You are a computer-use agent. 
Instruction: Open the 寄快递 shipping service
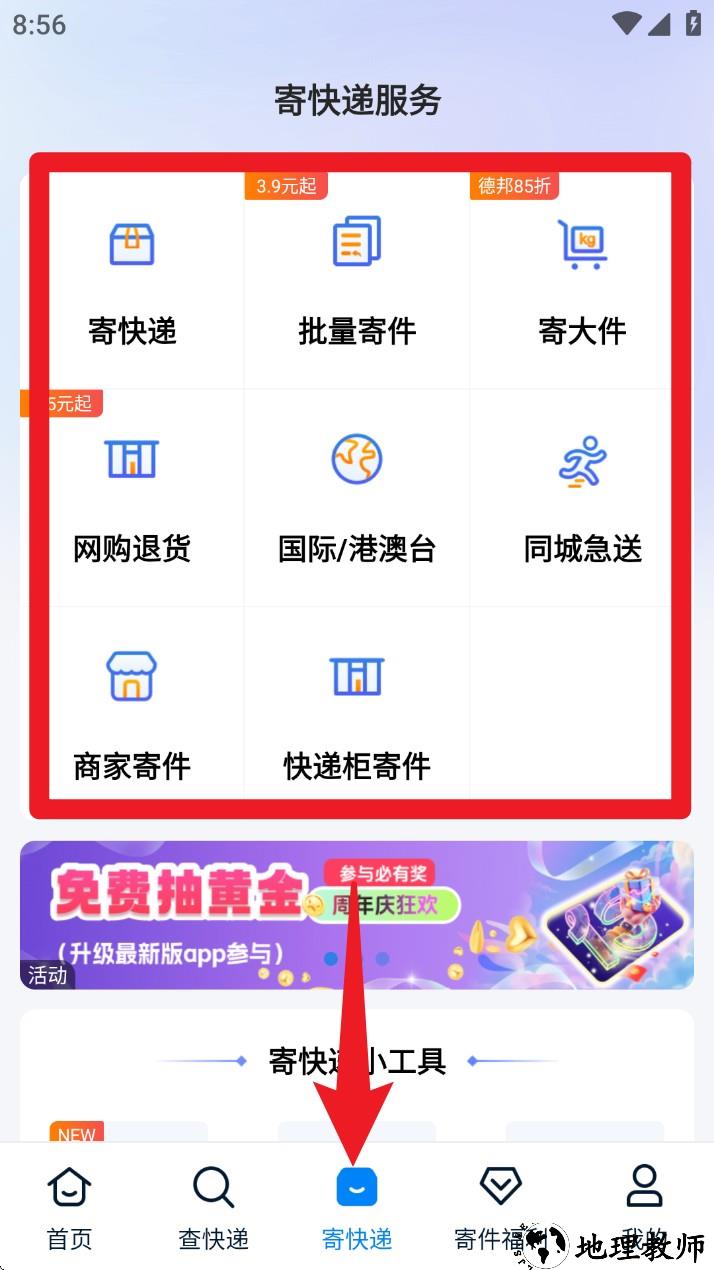[132, 283]
